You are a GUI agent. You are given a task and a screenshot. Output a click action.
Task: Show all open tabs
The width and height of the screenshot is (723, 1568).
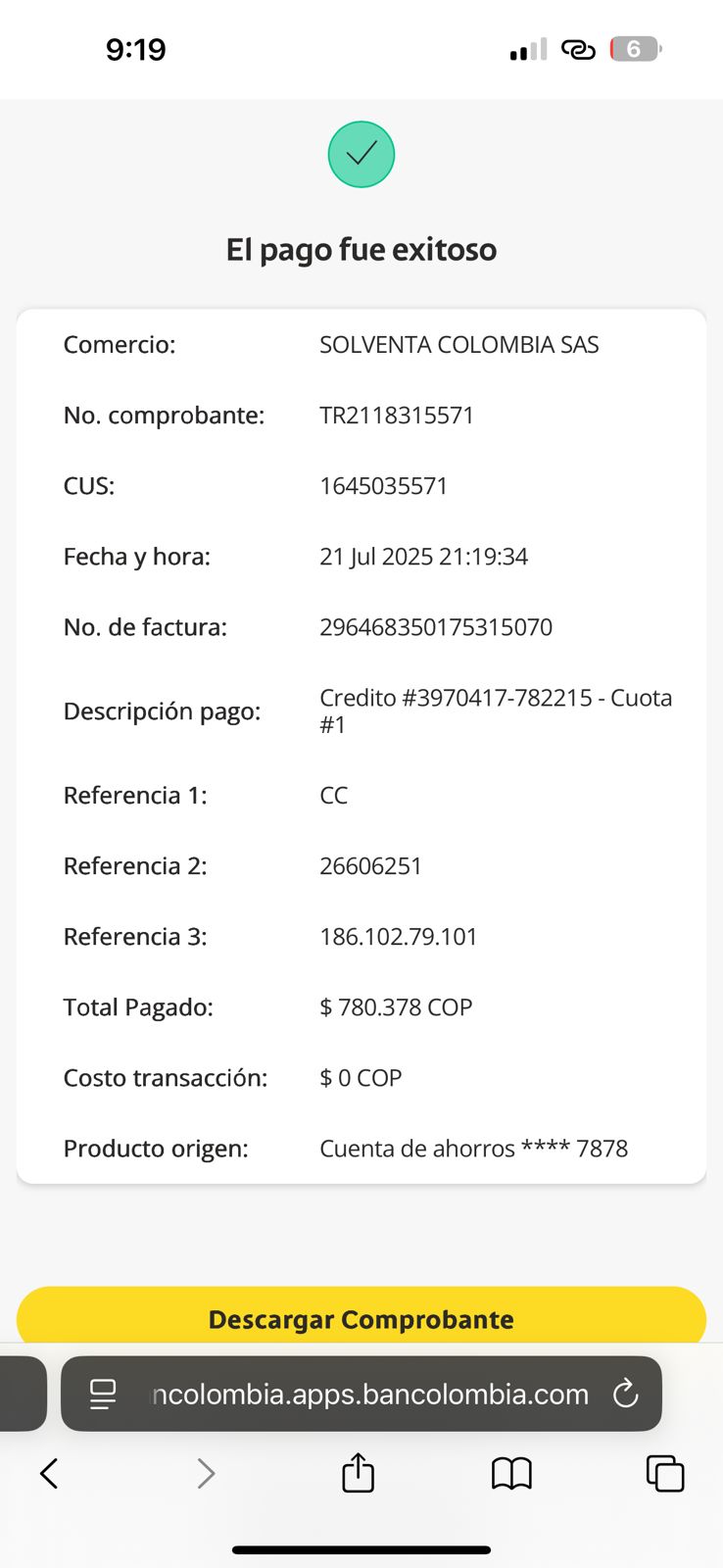[x=664, y=1473]
